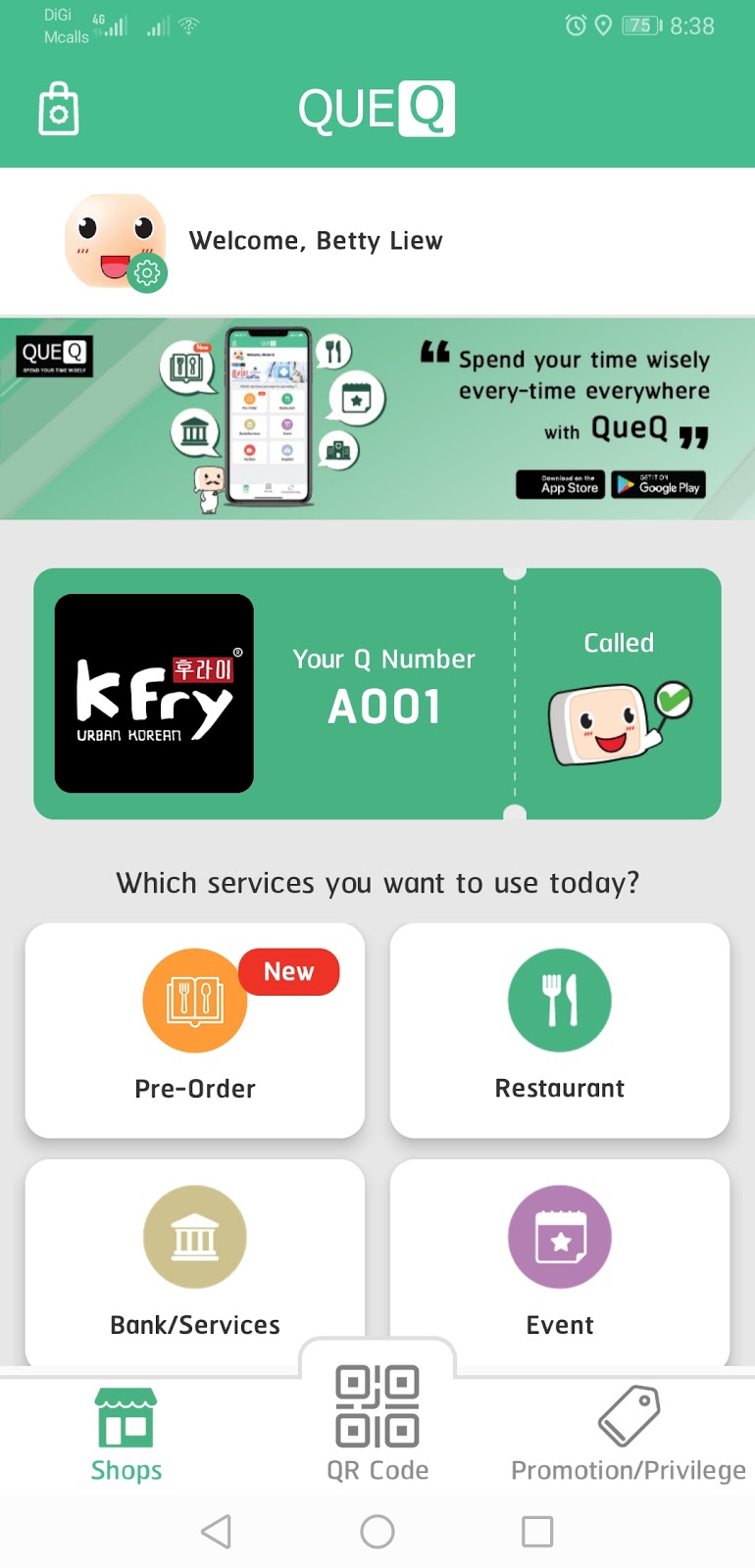Tap the QueQ promotional banner
Viewport: 755px width, 1568px height.
point(377,417)
